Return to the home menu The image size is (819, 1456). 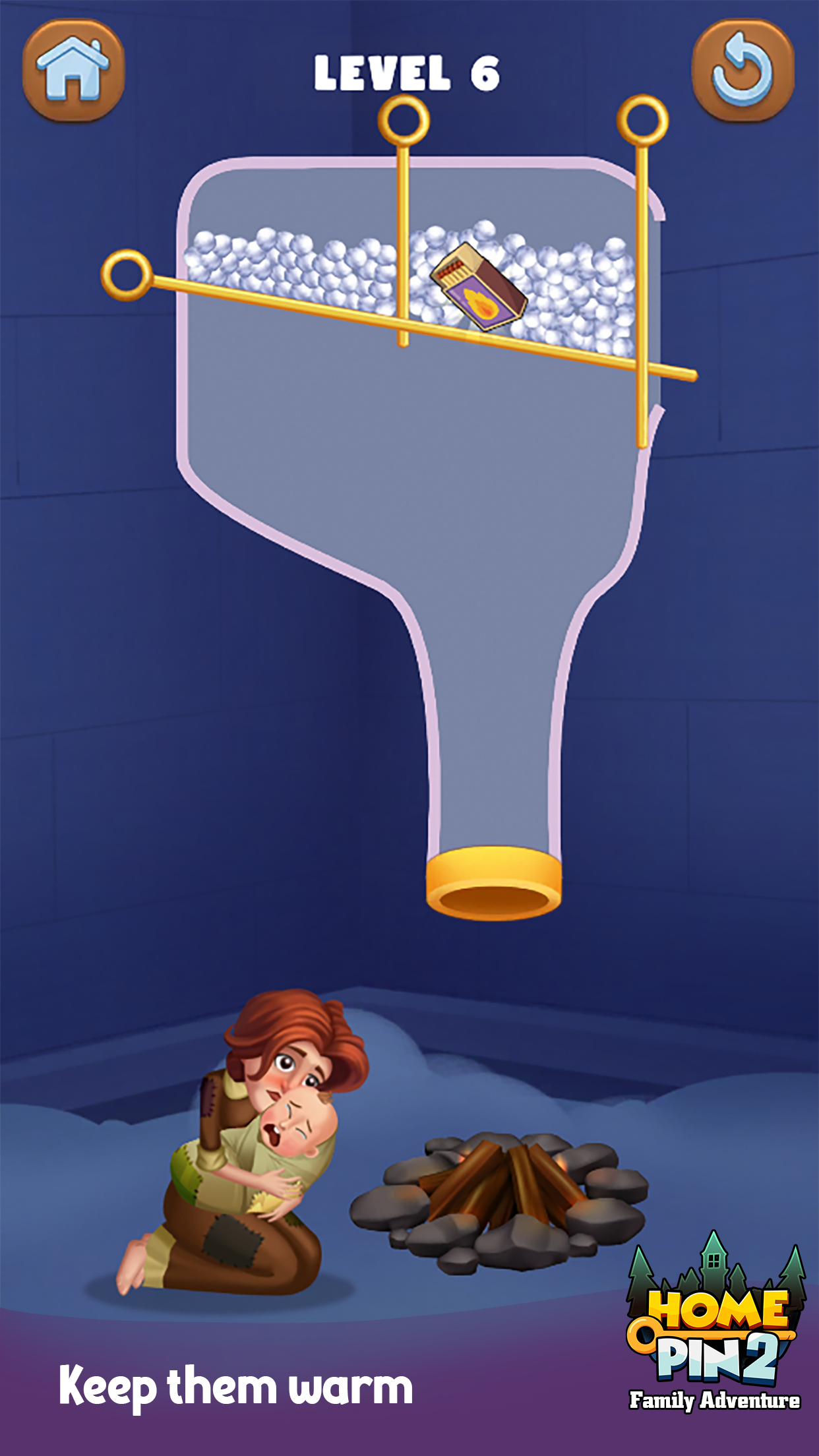pyautogui.click(x=73, y=71)
